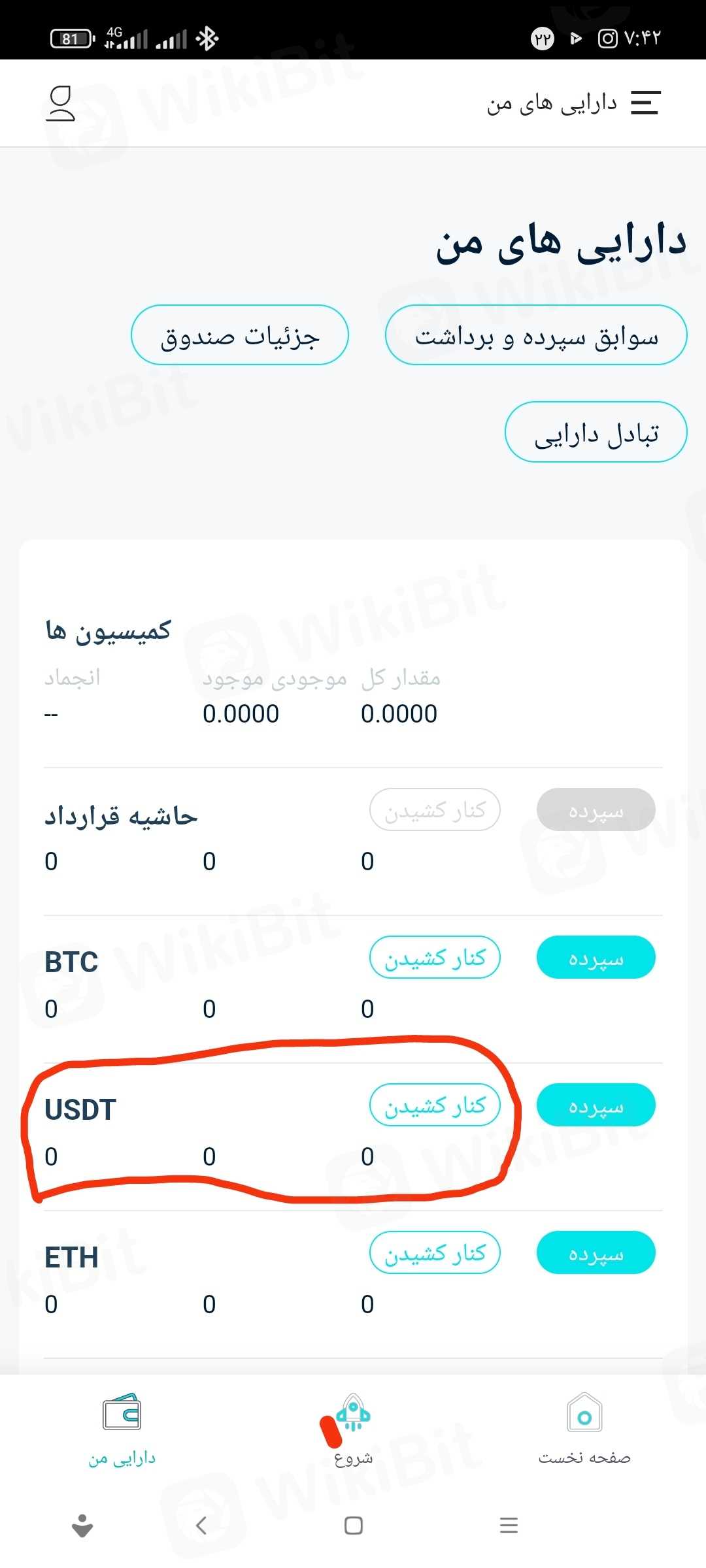Viewport: 706px width, 1568px height.
Task: Open سوابق سپرده و برداشت history
Action: pos(536,335)
